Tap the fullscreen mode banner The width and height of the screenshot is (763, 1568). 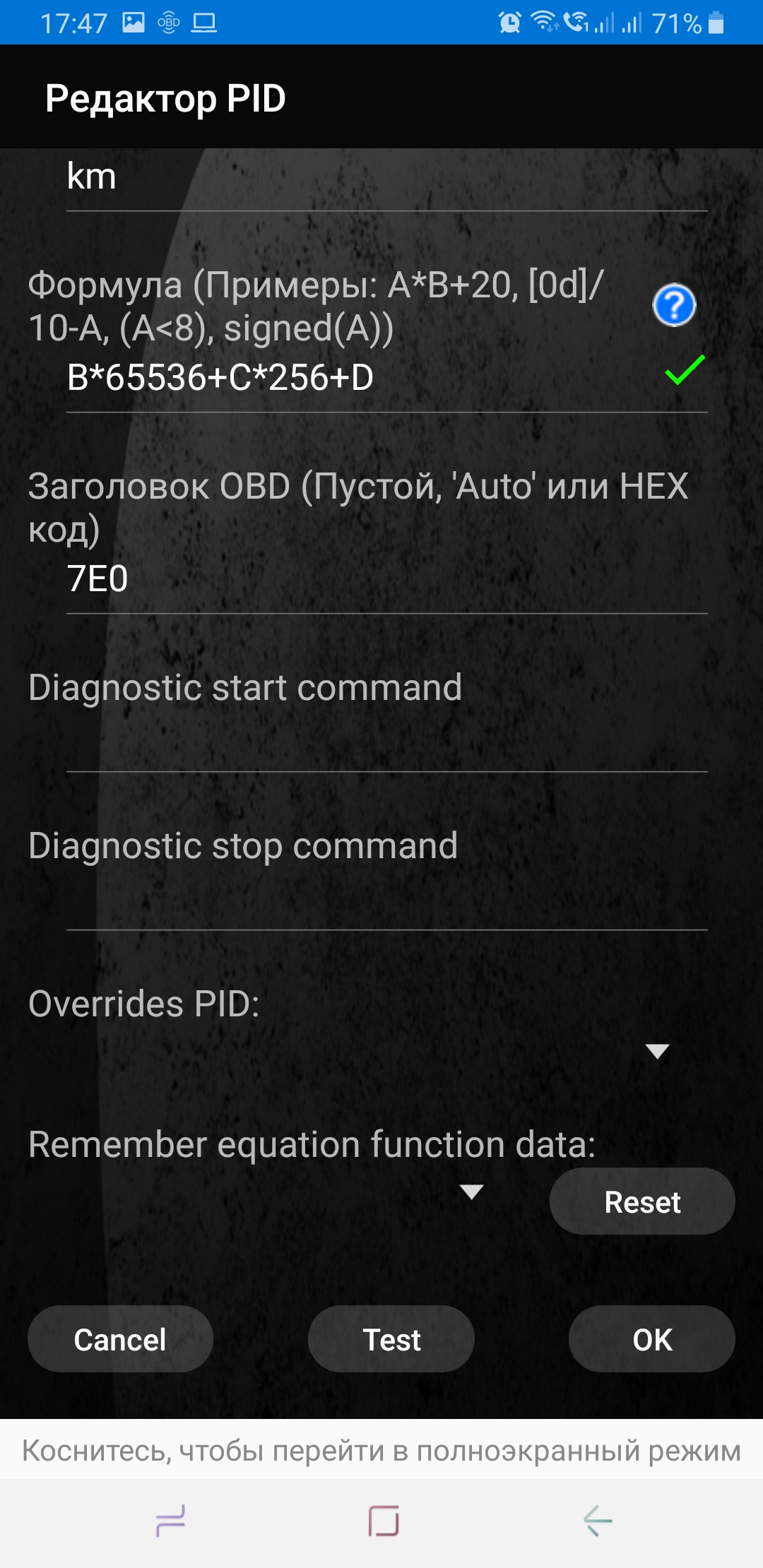click(381, 1450)
